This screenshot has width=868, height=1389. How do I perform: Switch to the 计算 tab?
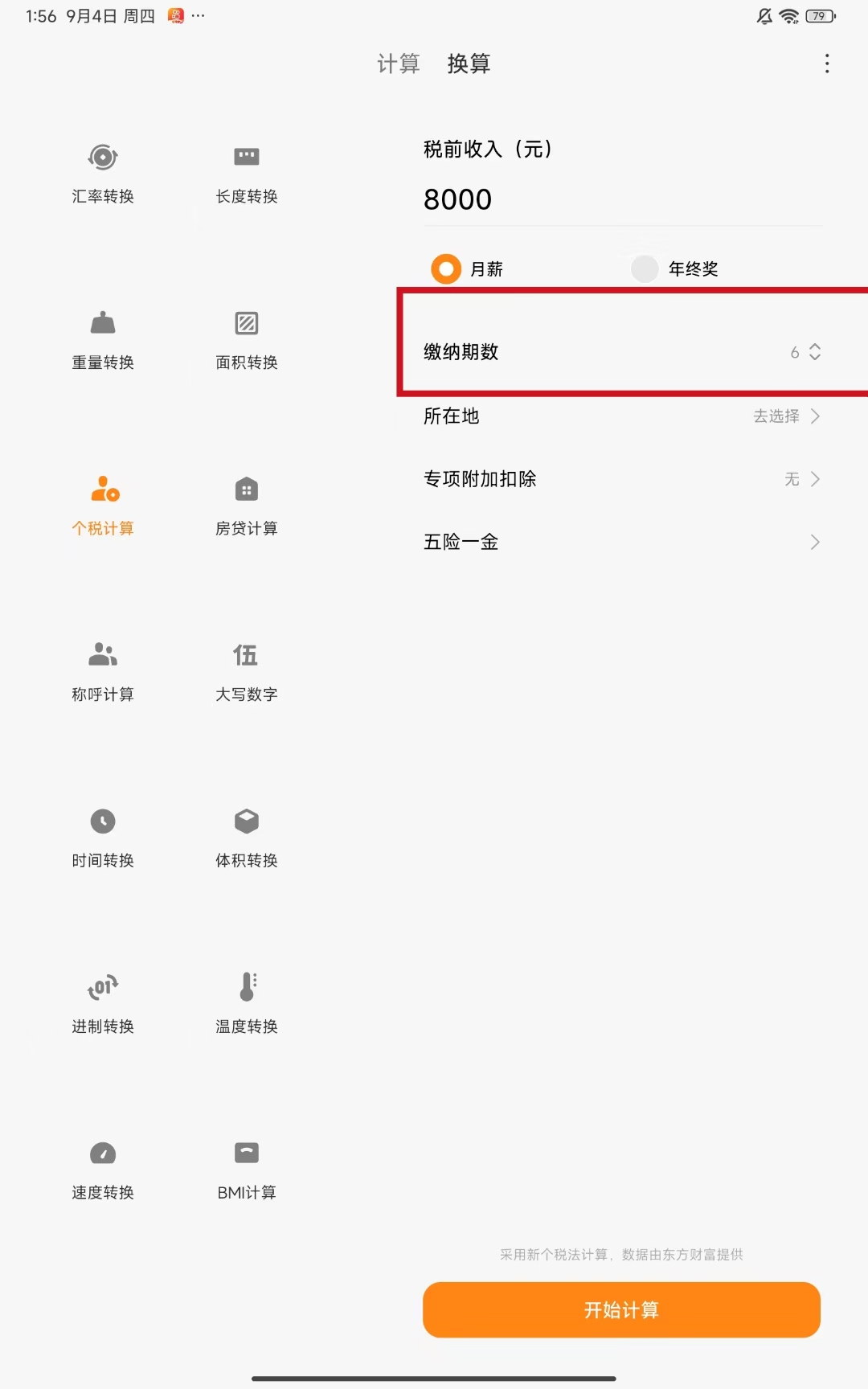tap(399, 64)
